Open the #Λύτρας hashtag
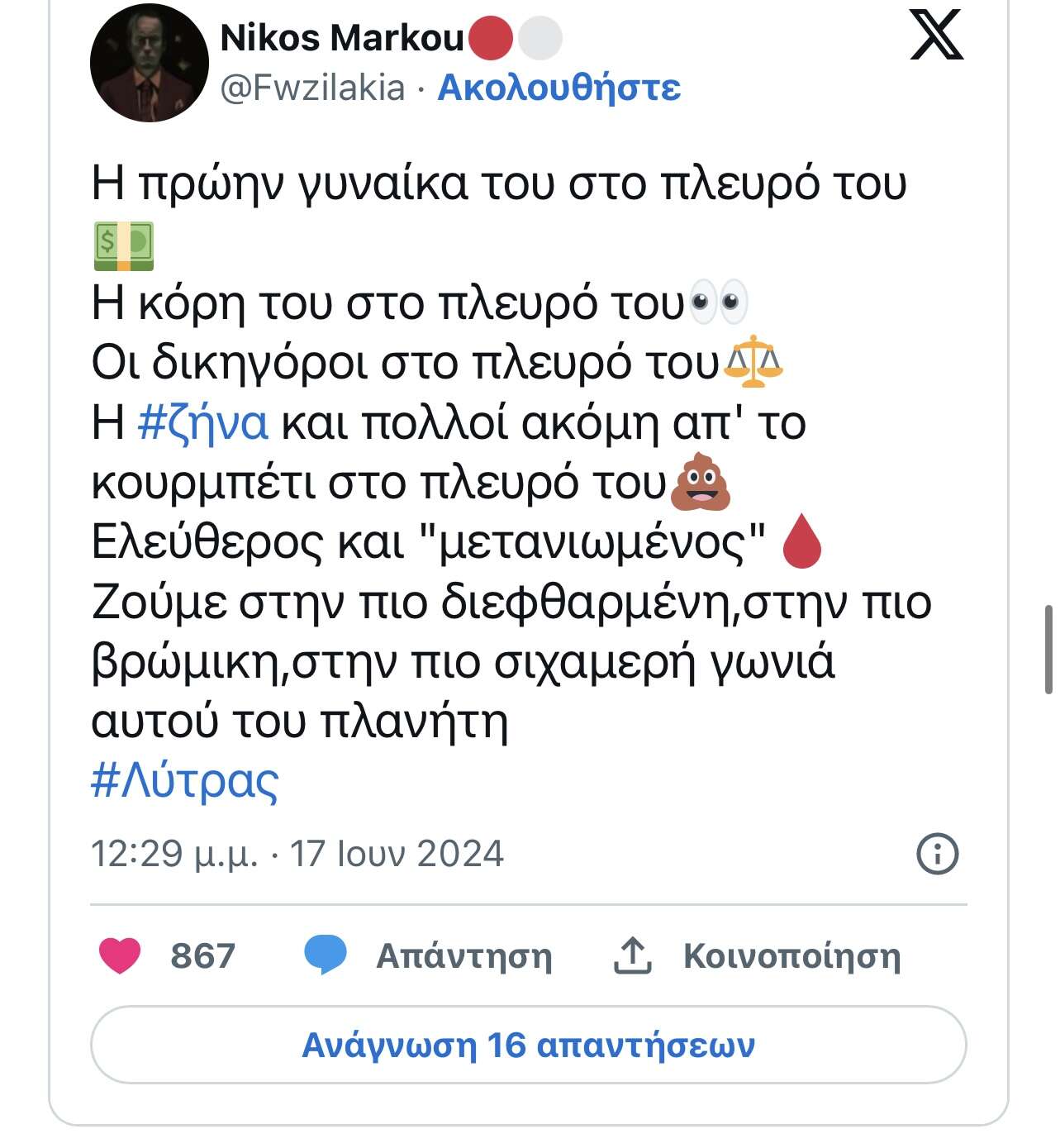Viewport: 1060px width, 1148px height. click(x=185, y=779)
